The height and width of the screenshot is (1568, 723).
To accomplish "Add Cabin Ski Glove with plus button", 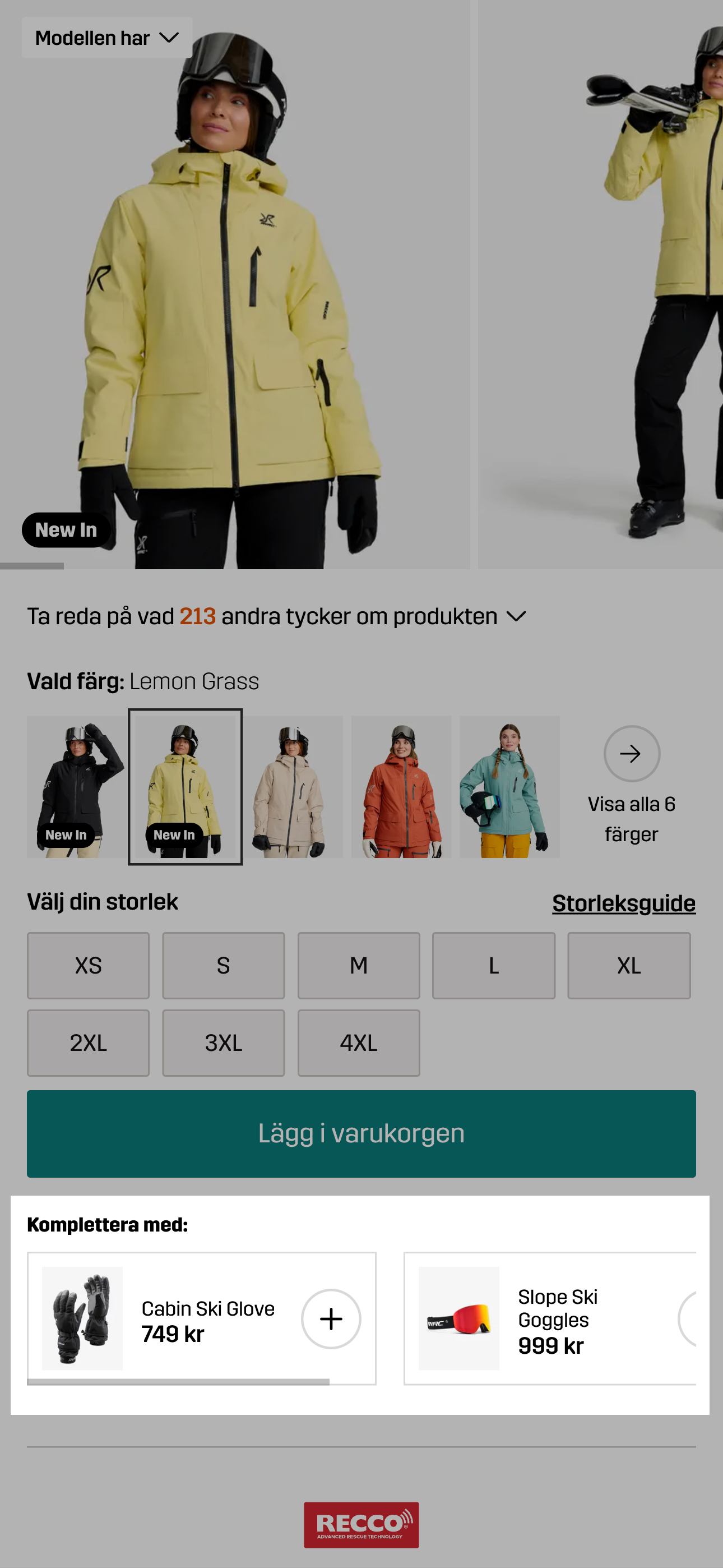I will [x=331, y=1319].
